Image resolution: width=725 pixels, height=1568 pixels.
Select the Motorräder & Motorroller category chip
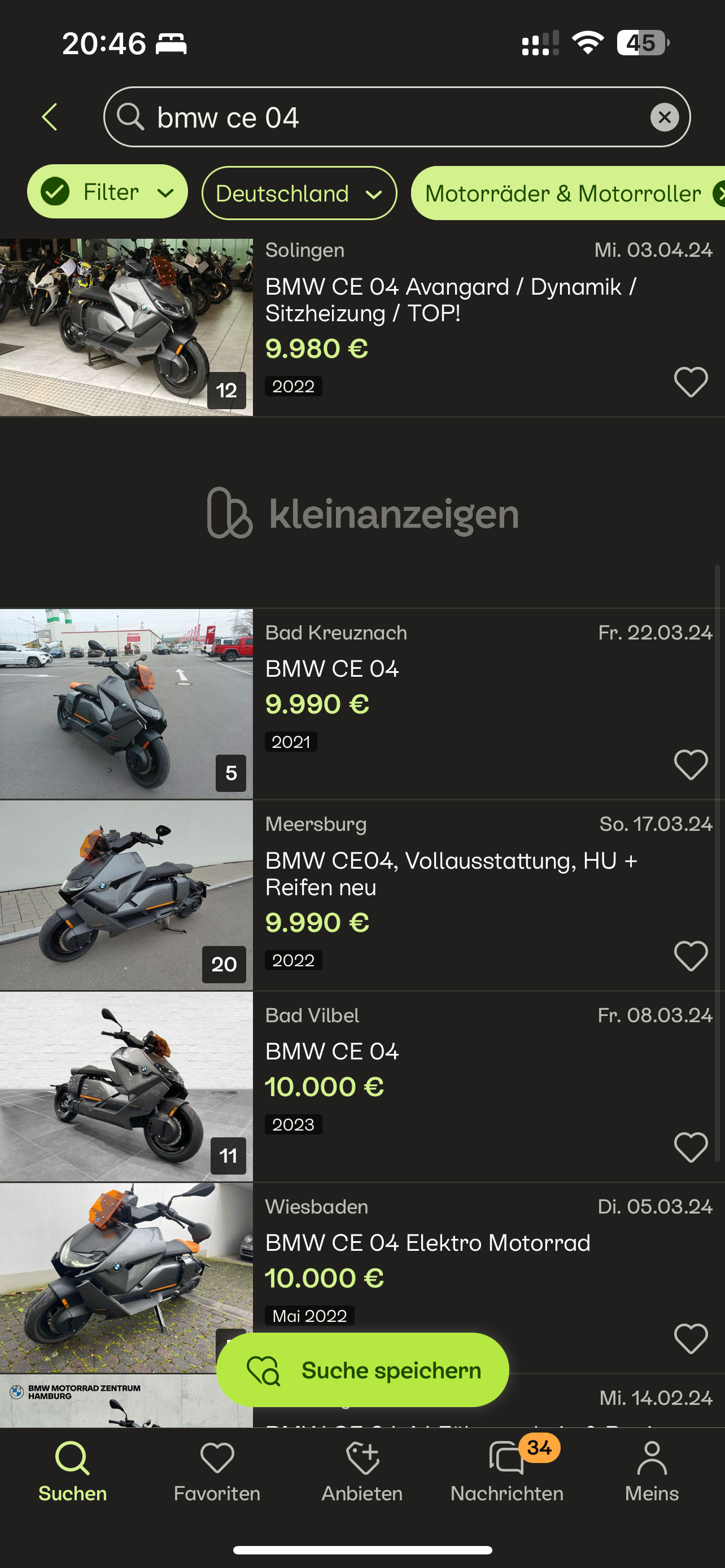pos(562,194)
